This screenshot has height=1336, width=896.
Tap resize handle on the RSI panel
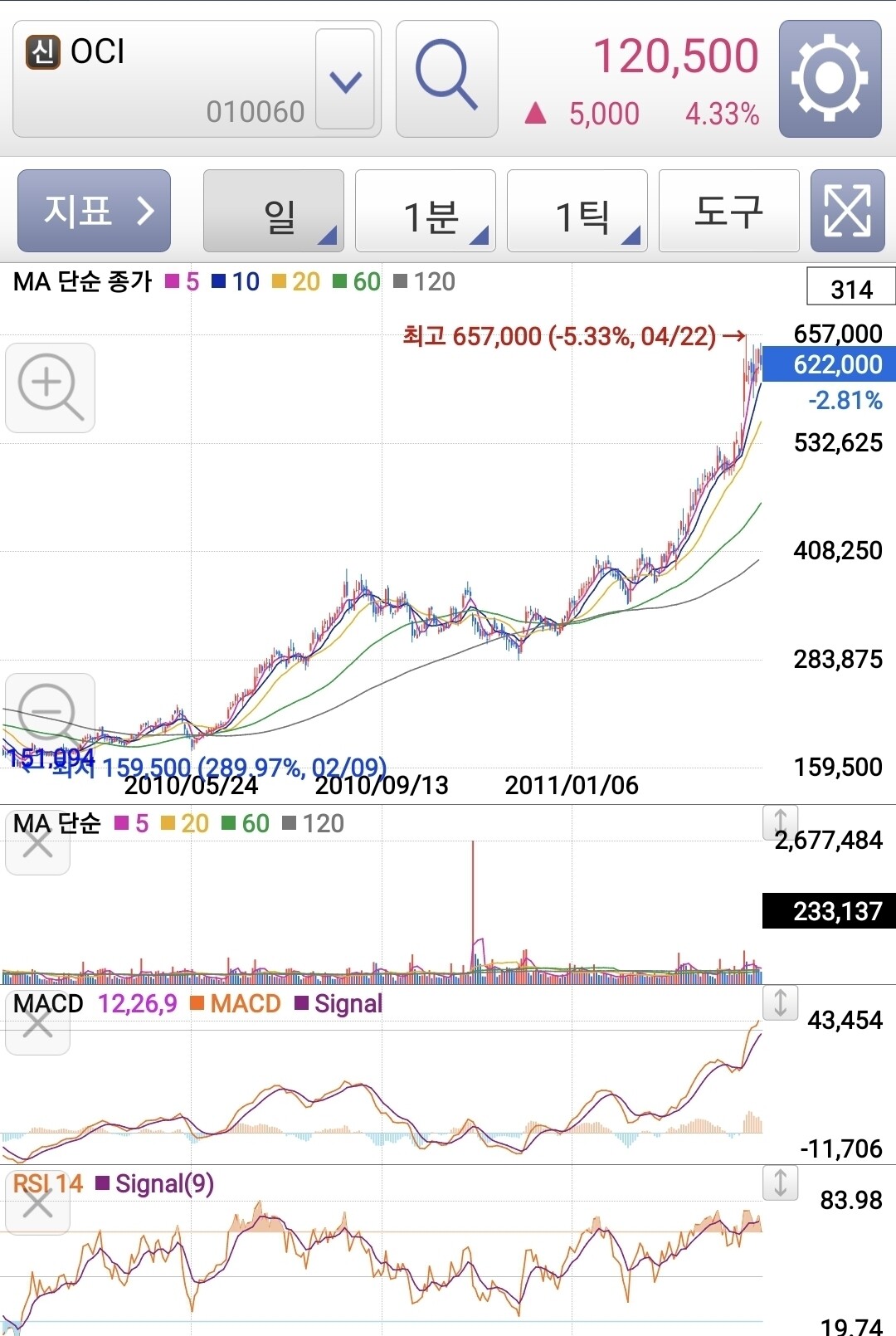(x=780, y=1182)
